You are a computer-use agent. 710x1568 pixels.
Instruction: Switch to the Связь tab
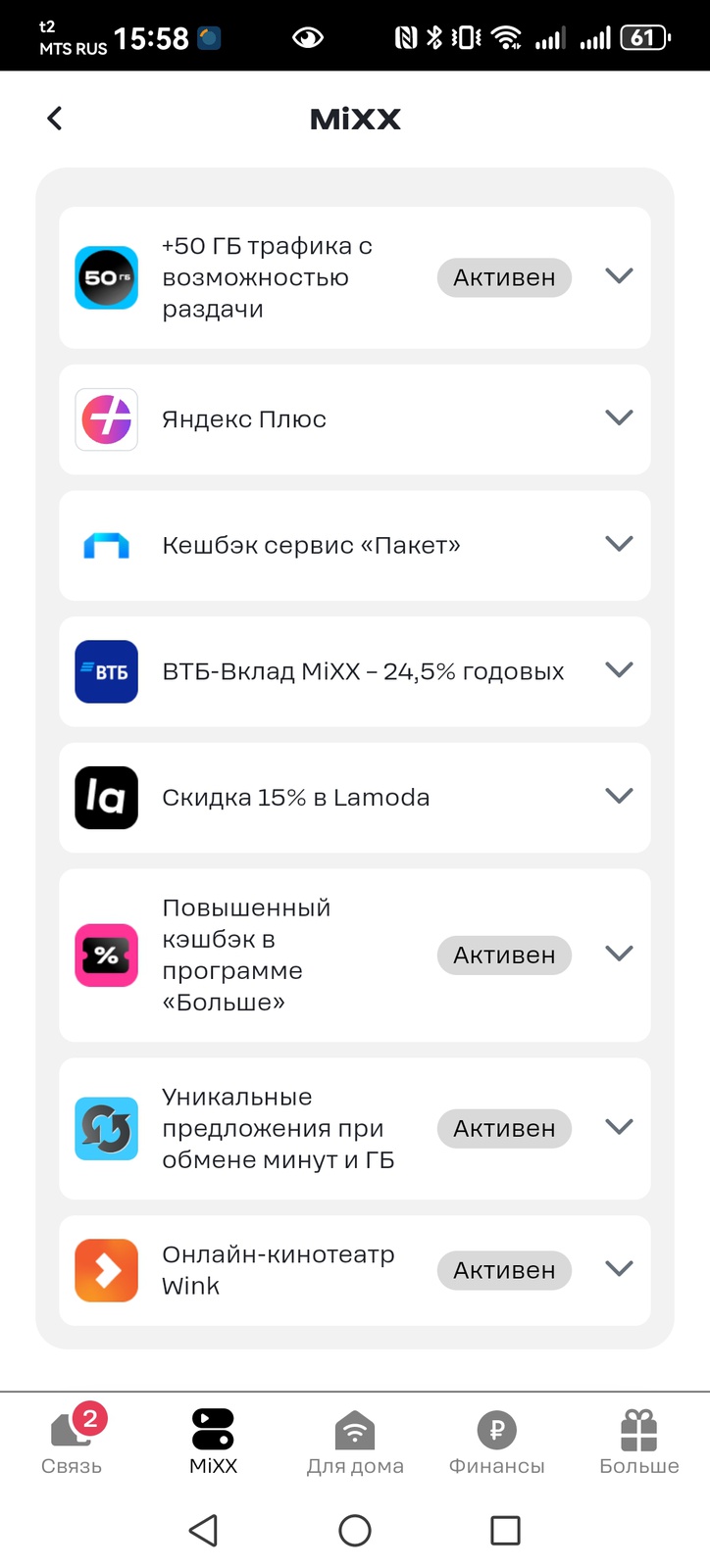pyautogui.click(x=72, y=1441)
